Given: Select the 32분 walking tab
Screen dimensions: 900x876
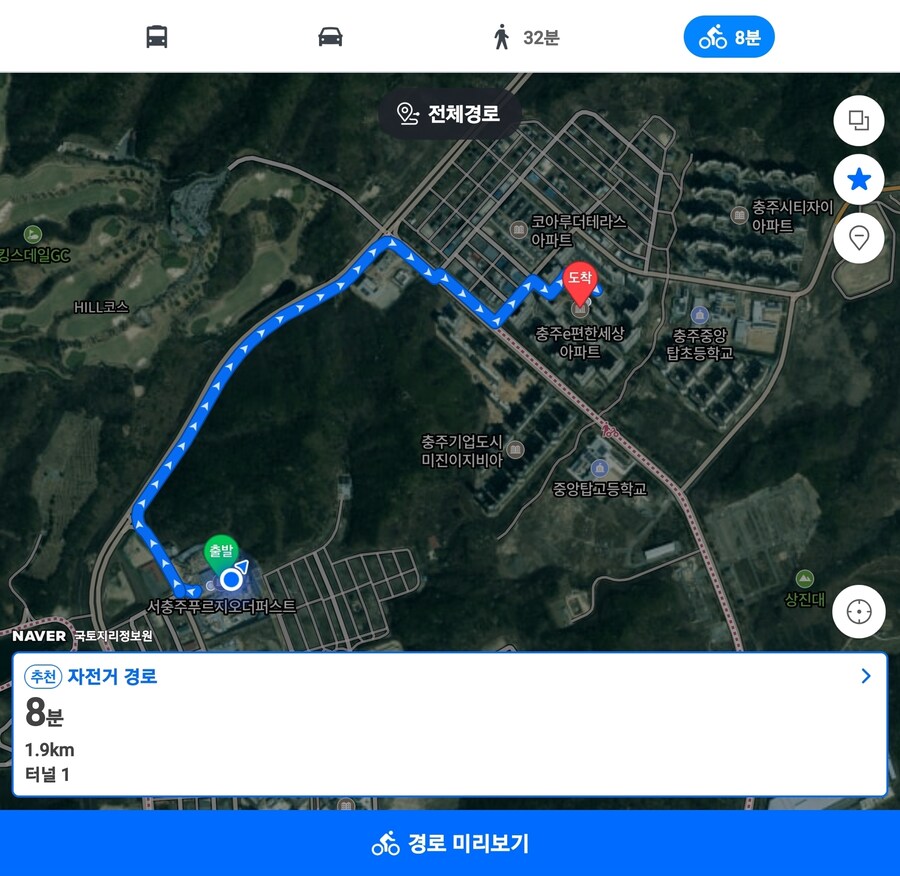Looking at the screenshot, I should pos(526,38).
